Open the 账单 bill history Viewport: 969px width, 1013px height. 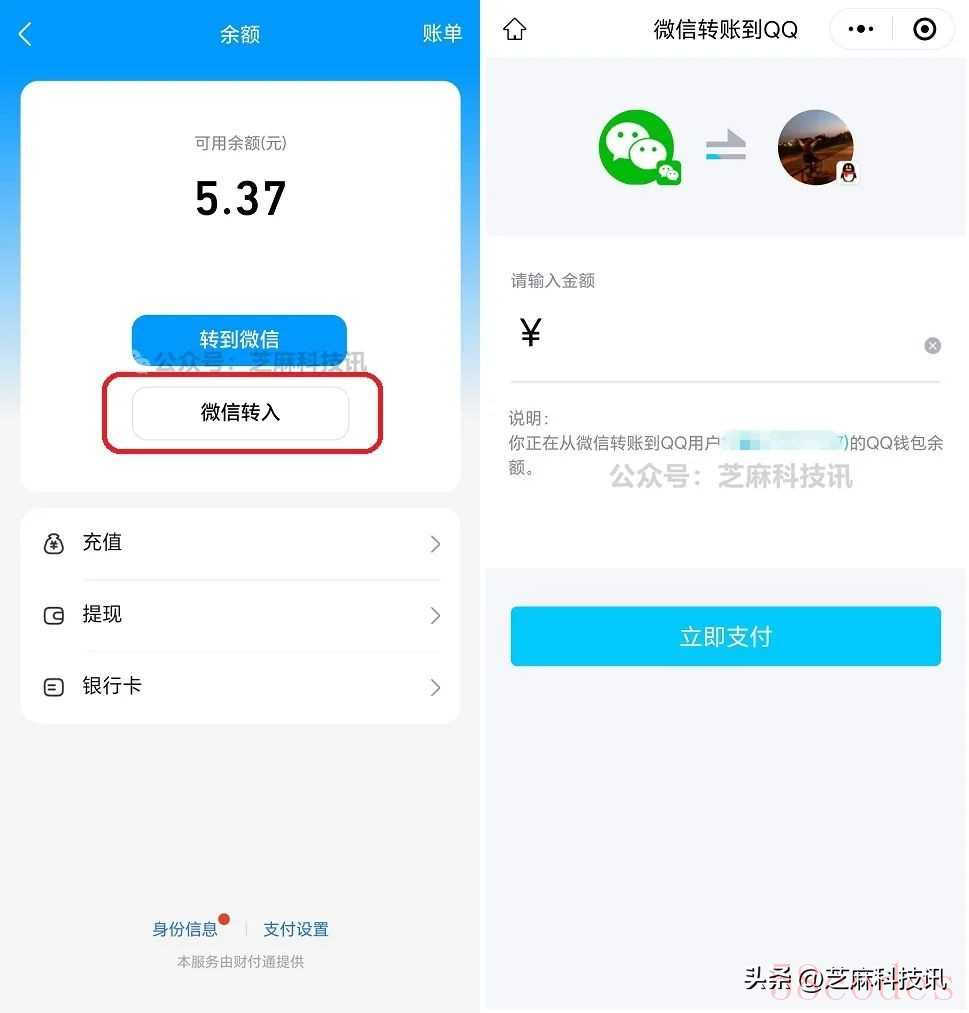pos(441,33)
